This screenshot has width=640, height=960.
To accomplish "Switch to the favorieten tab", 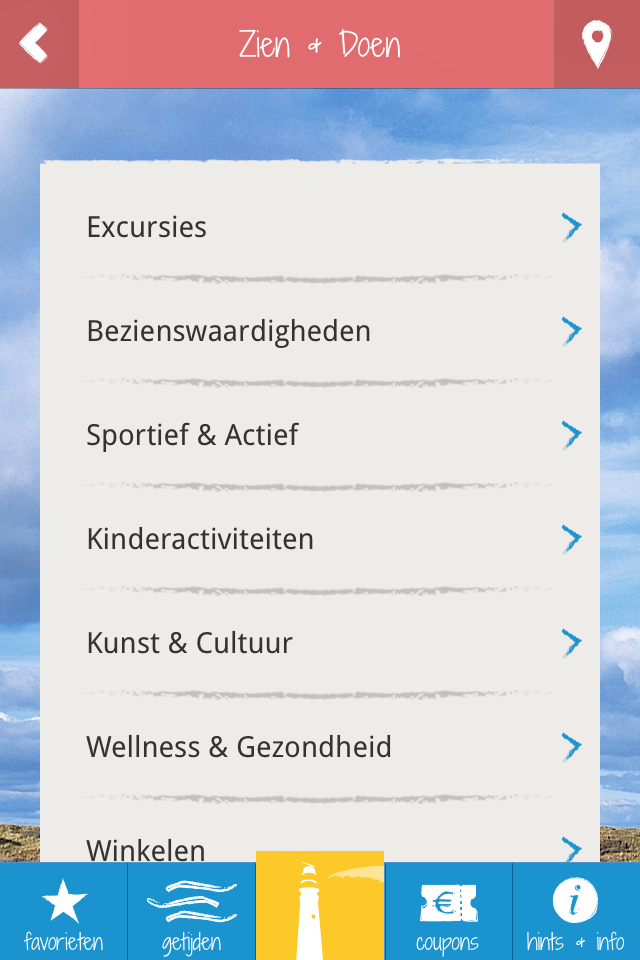I will 64,911.
